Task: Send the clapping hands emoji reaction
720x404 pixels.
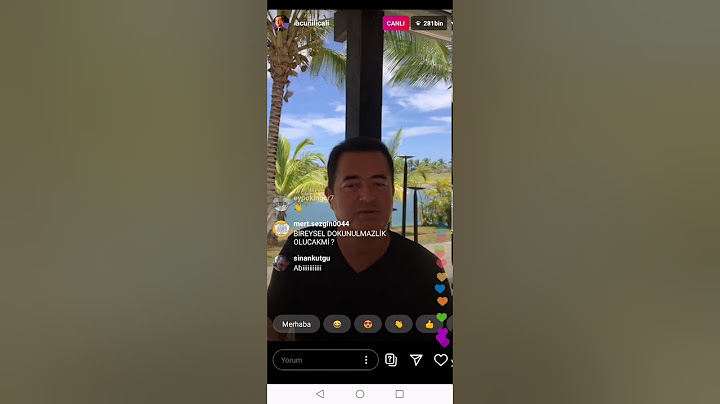Action: coord(398,324)
